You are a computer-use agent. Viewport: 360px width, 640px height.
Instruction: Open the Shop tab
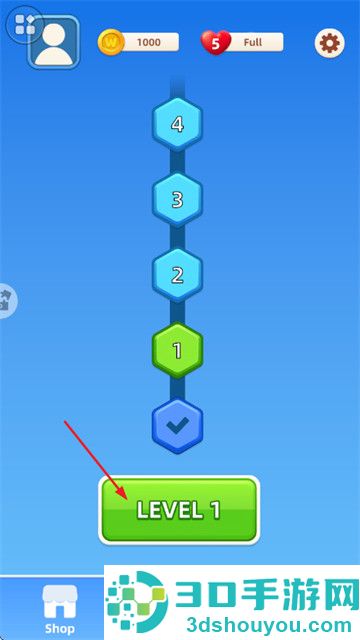(x=59, y=609)
